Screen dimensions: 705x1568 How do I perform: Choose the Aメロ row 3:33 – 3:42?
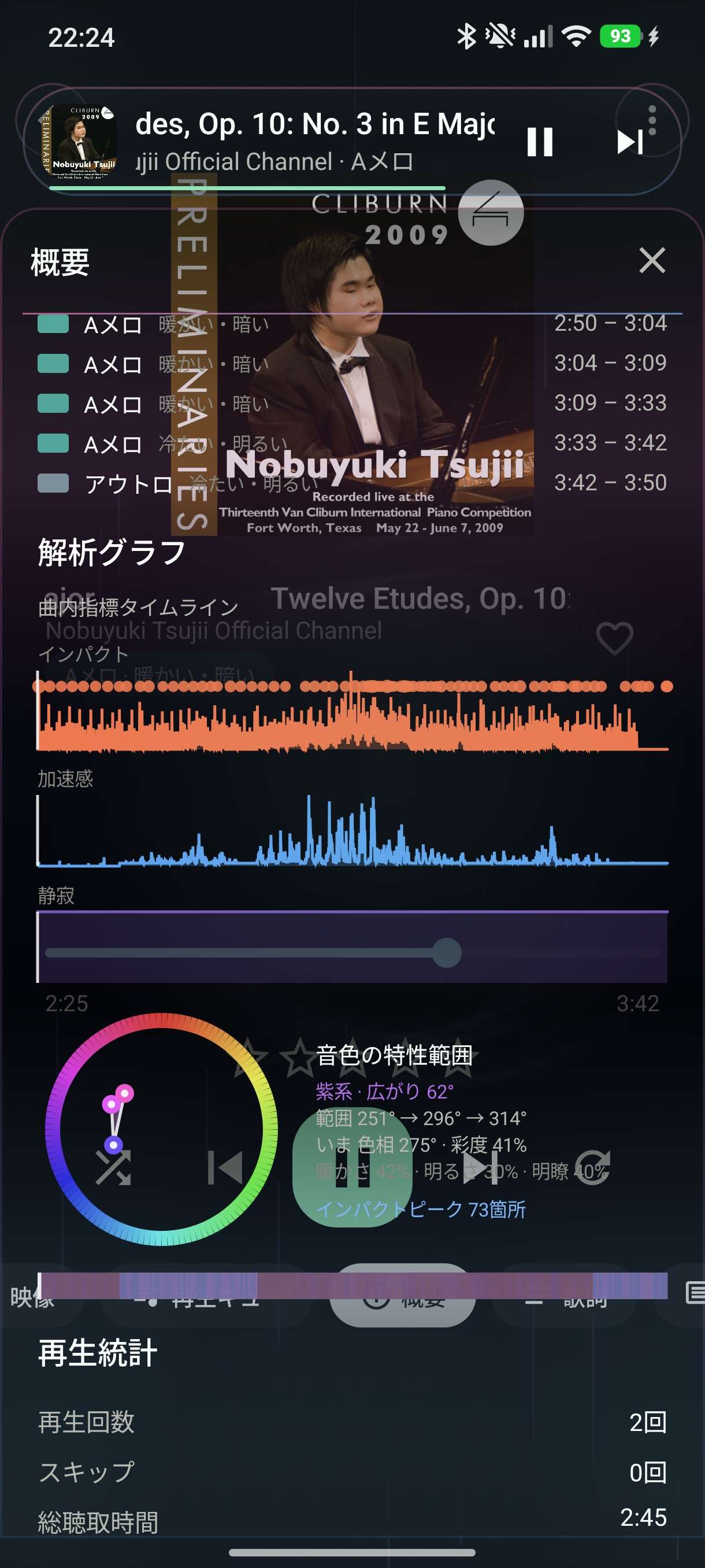pos(352,443)
